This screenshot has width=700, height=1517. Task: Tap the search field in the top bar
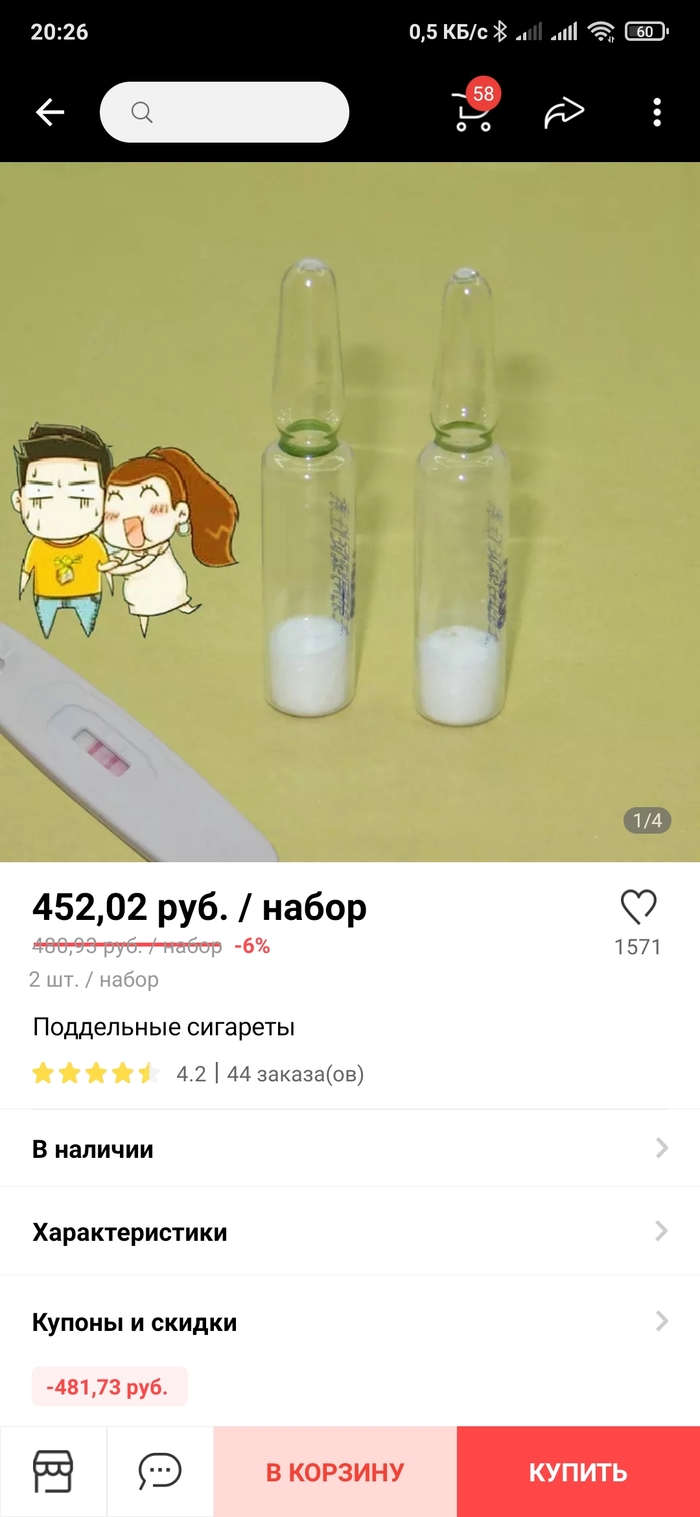click(x=224, y=113)
